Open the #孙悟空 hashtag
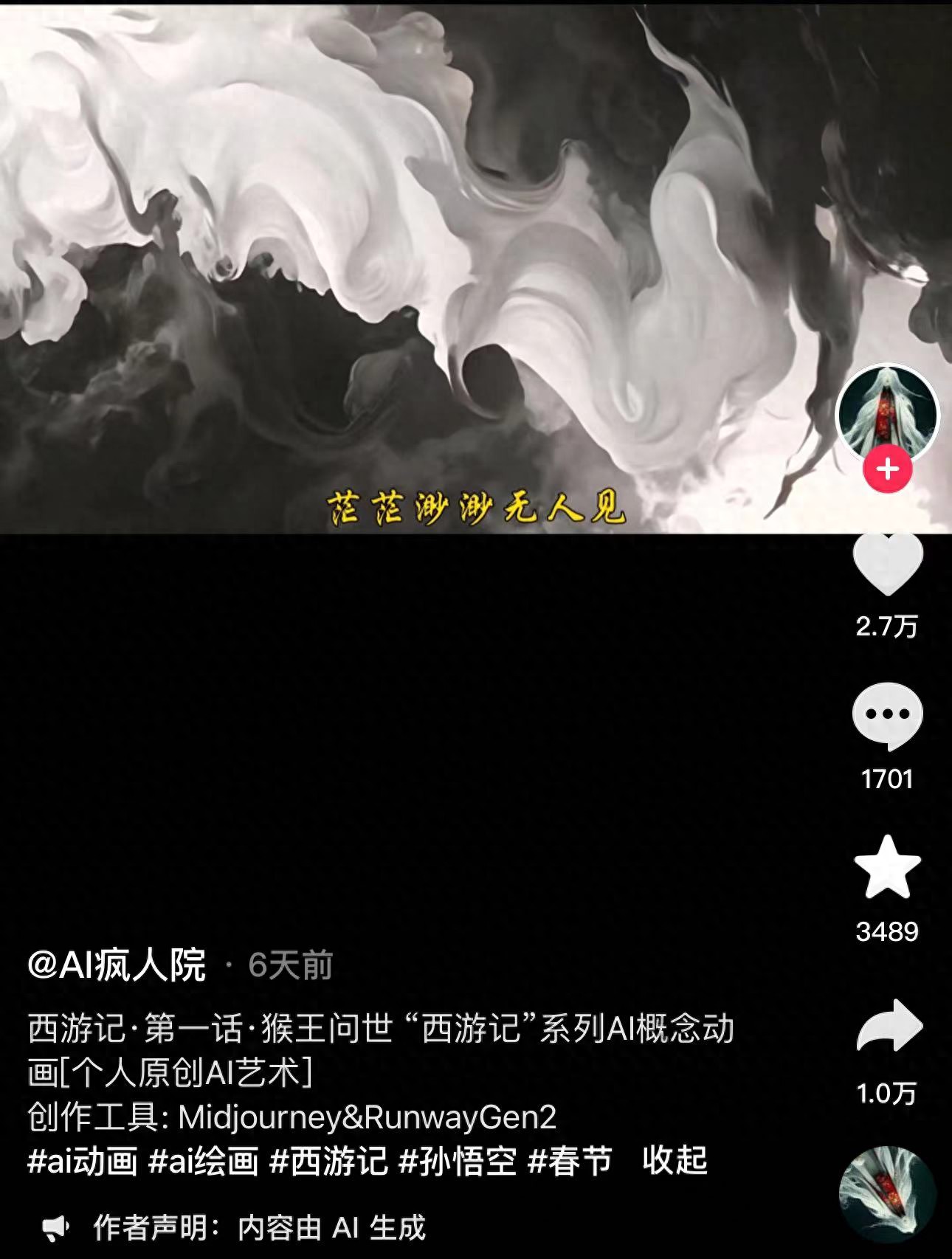 458,1161
